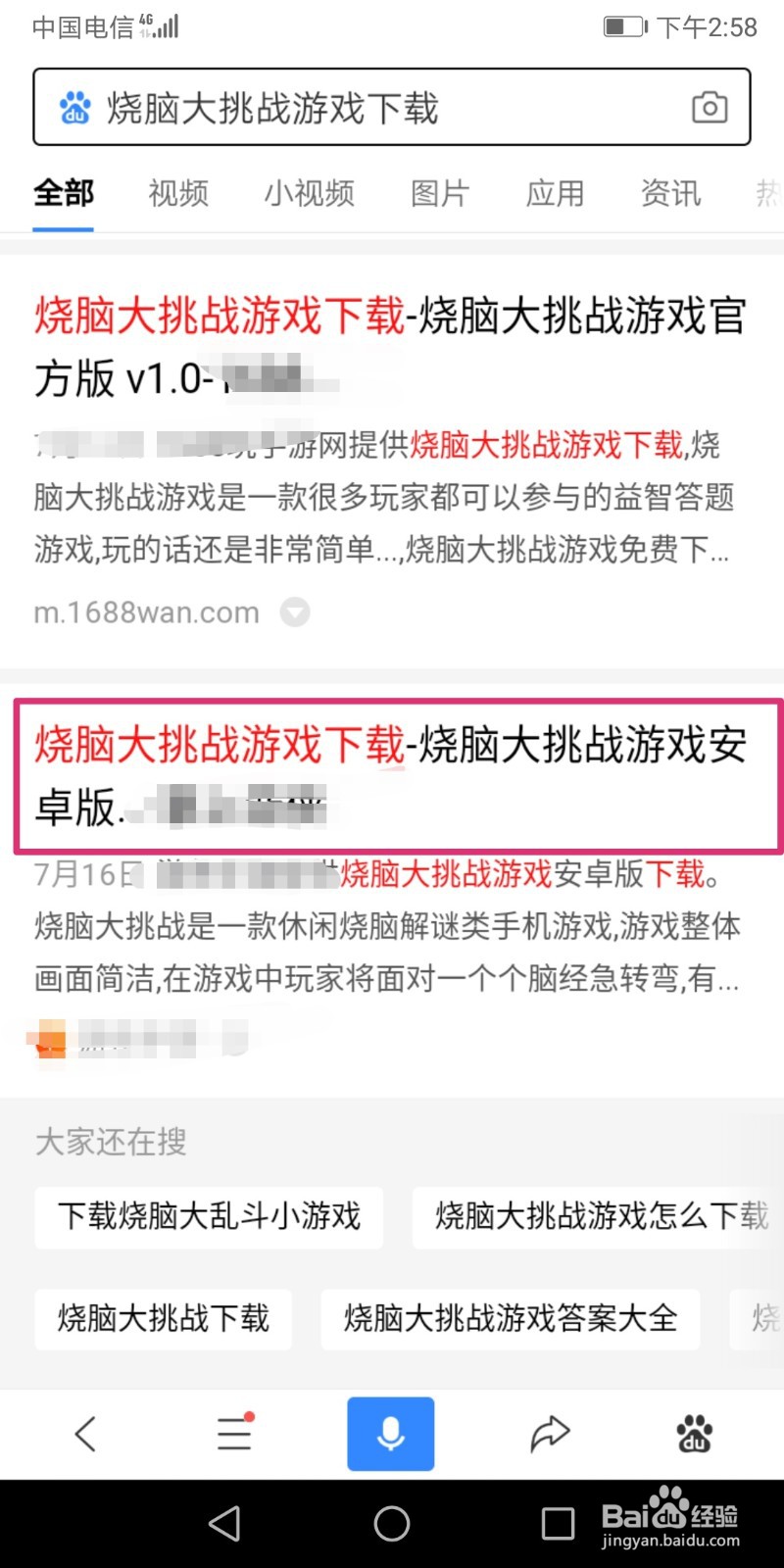The height and width of the screenshot is (1568, 784).
Task: Open the 图片 search tab
Action: click(x=438, y=193)
